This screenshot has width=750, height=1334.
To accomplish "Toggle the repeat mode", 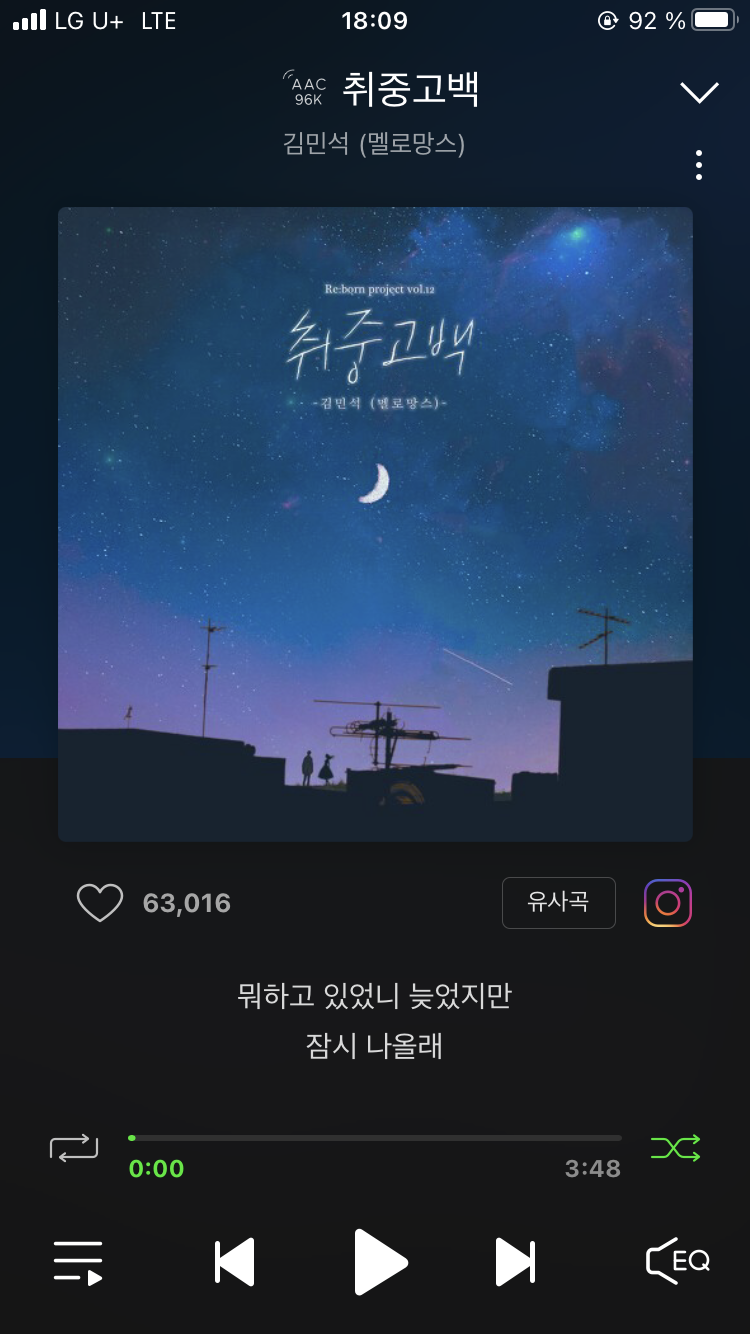I will 75,1147.
